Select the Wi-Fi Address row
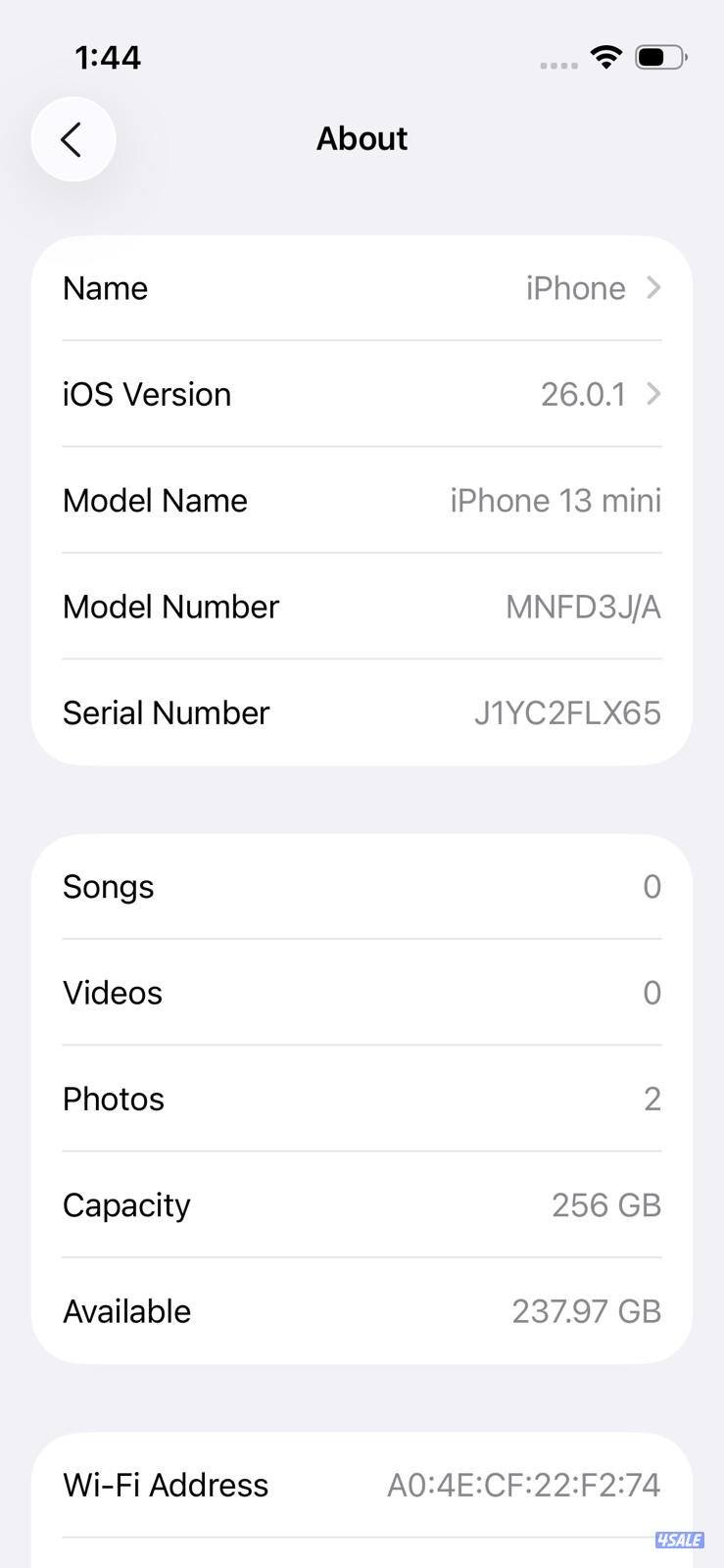724x1568 pixels. point(362,1485)
